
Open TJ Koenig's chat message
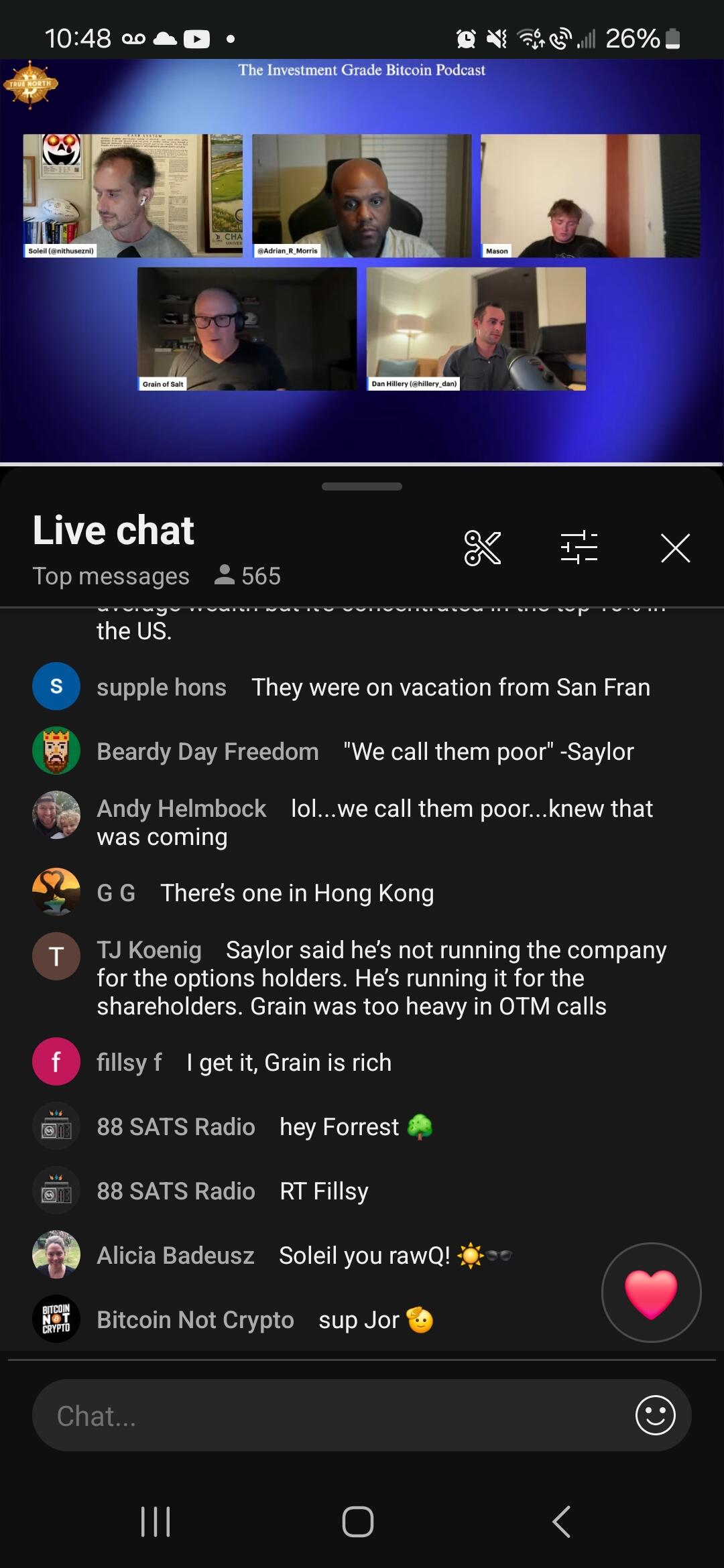pos(362,978)
